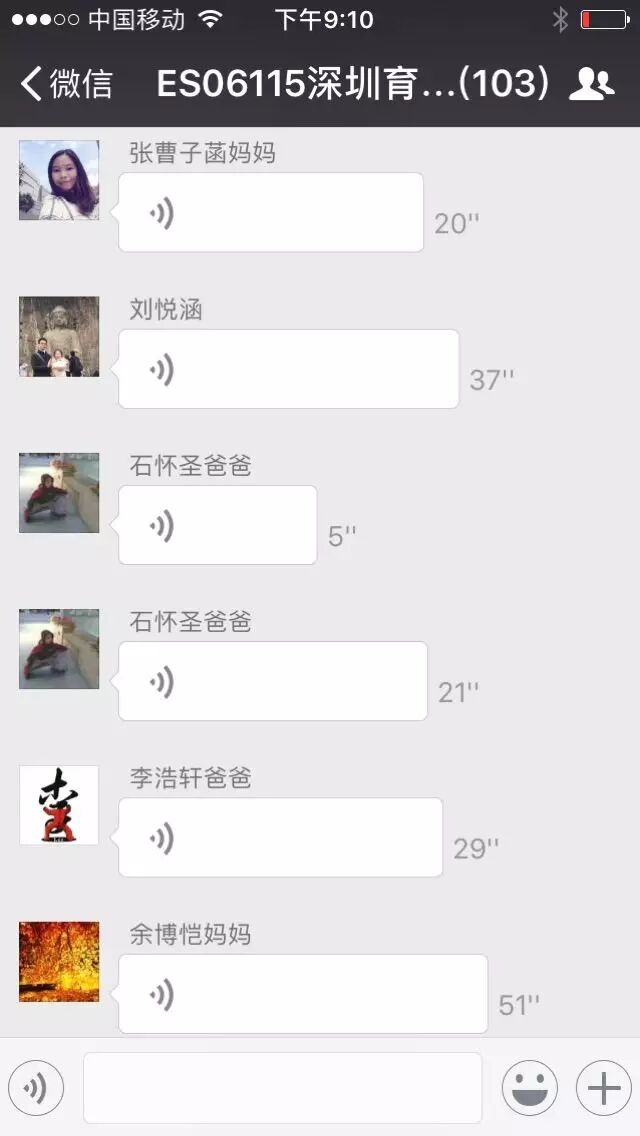Tap the message text field
Screen dimensions: 640x1136
click(282, 1088)
